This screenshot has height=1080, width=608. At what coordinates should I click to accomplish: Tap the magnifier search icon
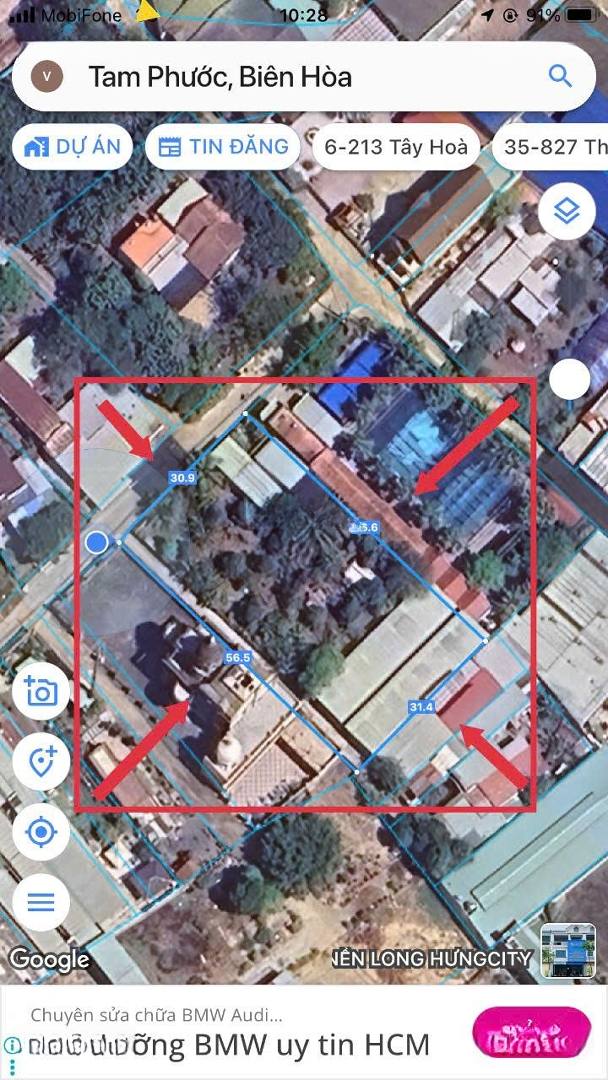[560, 76]
